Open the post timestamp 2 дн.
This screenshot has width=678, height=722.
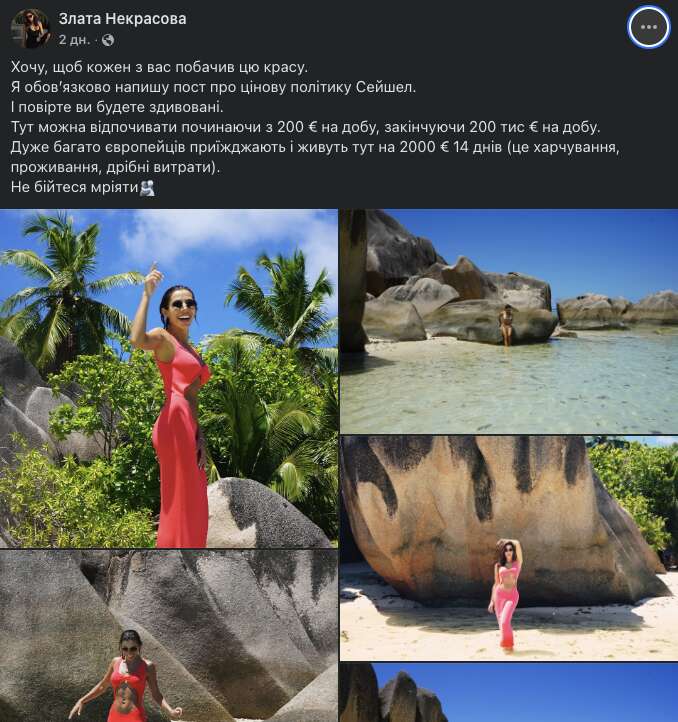coord(74,40)
